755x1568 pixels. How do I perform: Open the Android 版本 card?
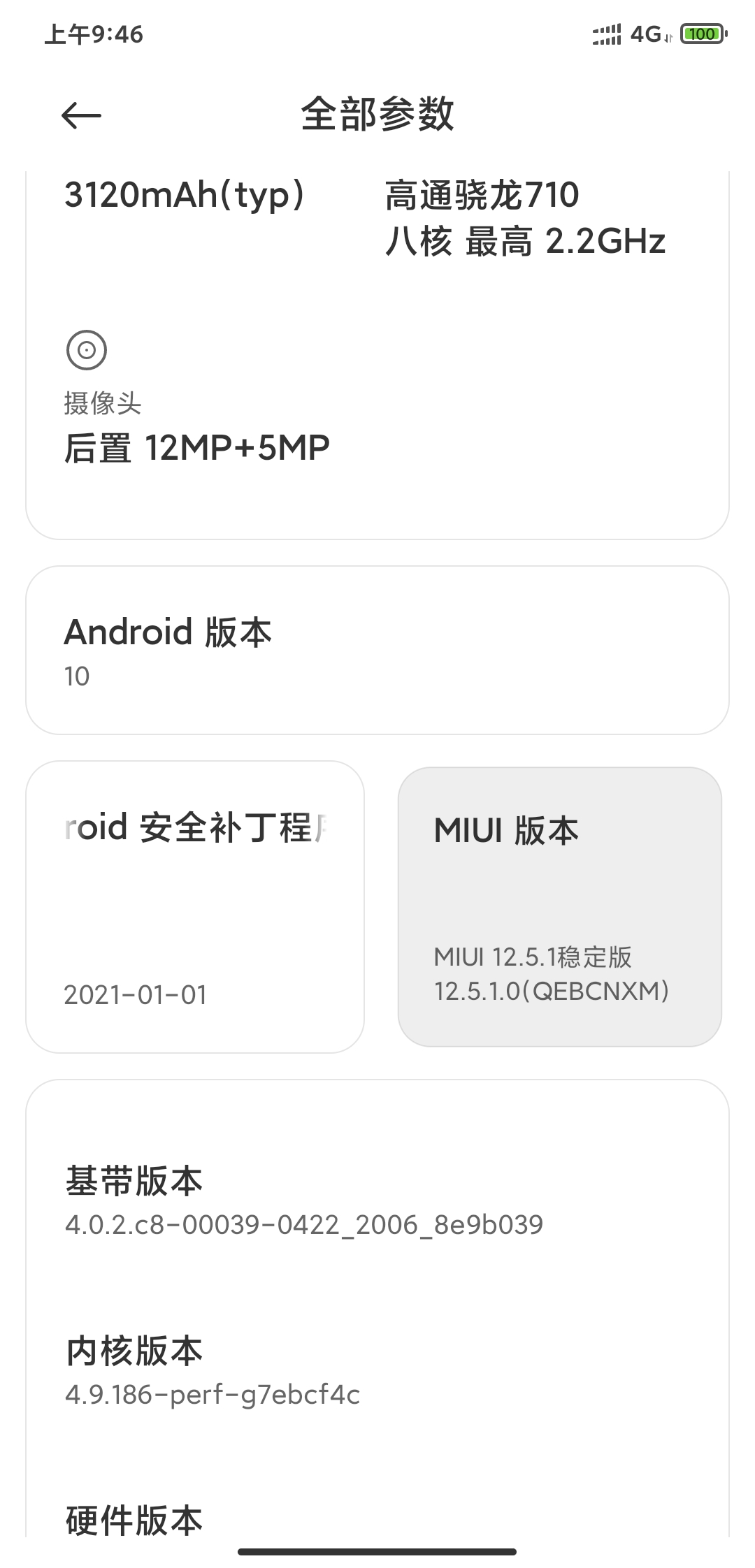coord(377,650)
